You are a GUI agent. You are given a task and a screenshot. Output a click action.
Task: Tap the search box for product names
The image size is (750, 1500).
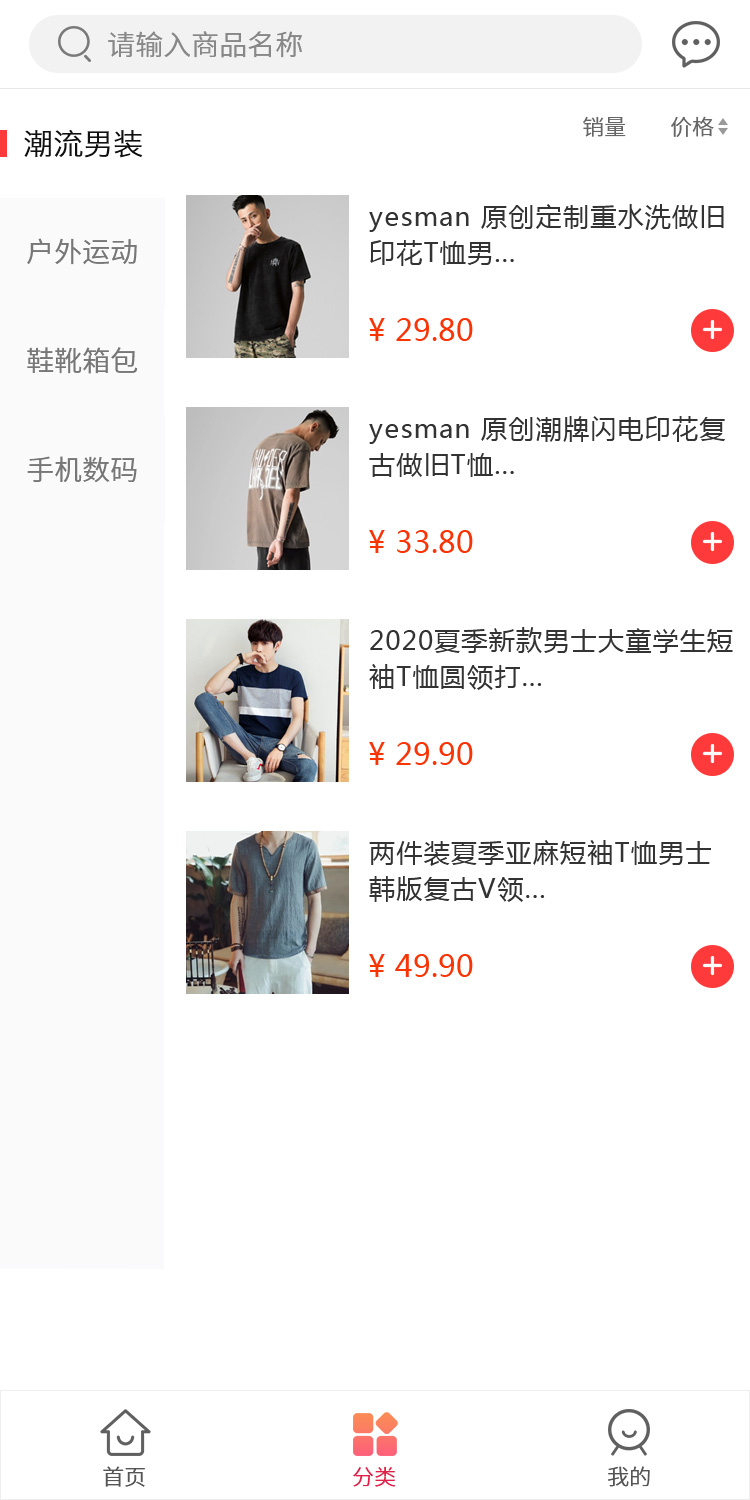335,44
